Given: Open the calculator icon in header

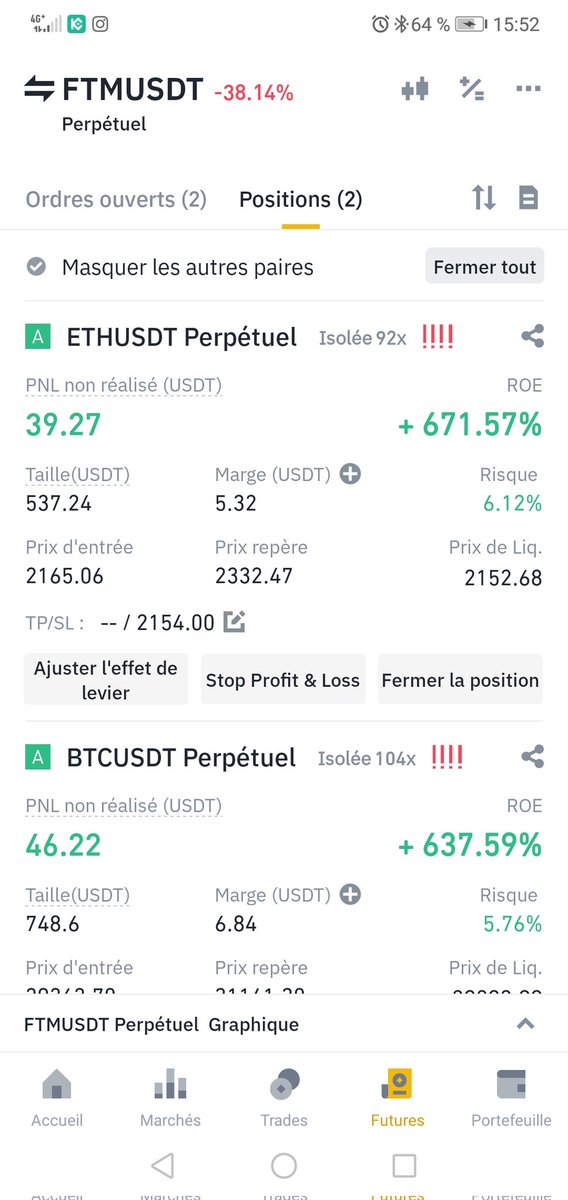Looking at the screenshot, I should [472, 89].
